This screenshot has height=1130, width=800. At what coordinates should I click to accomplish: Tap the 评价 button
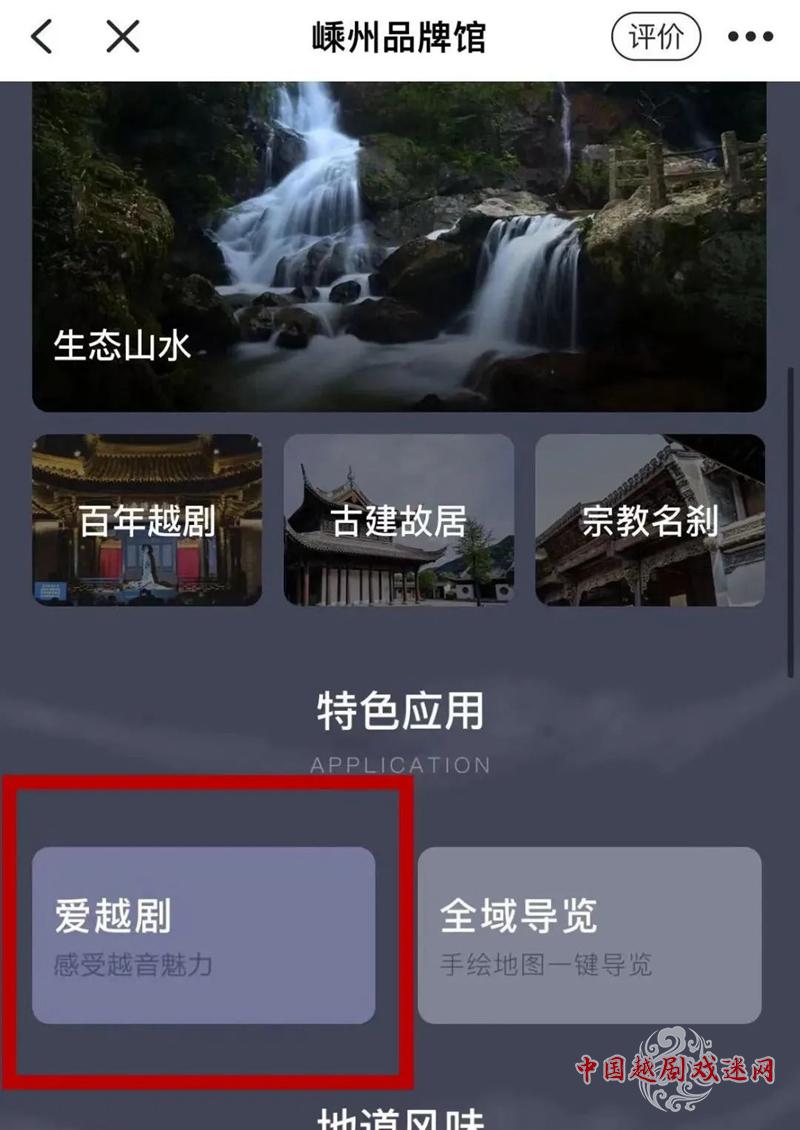point(656,38)
